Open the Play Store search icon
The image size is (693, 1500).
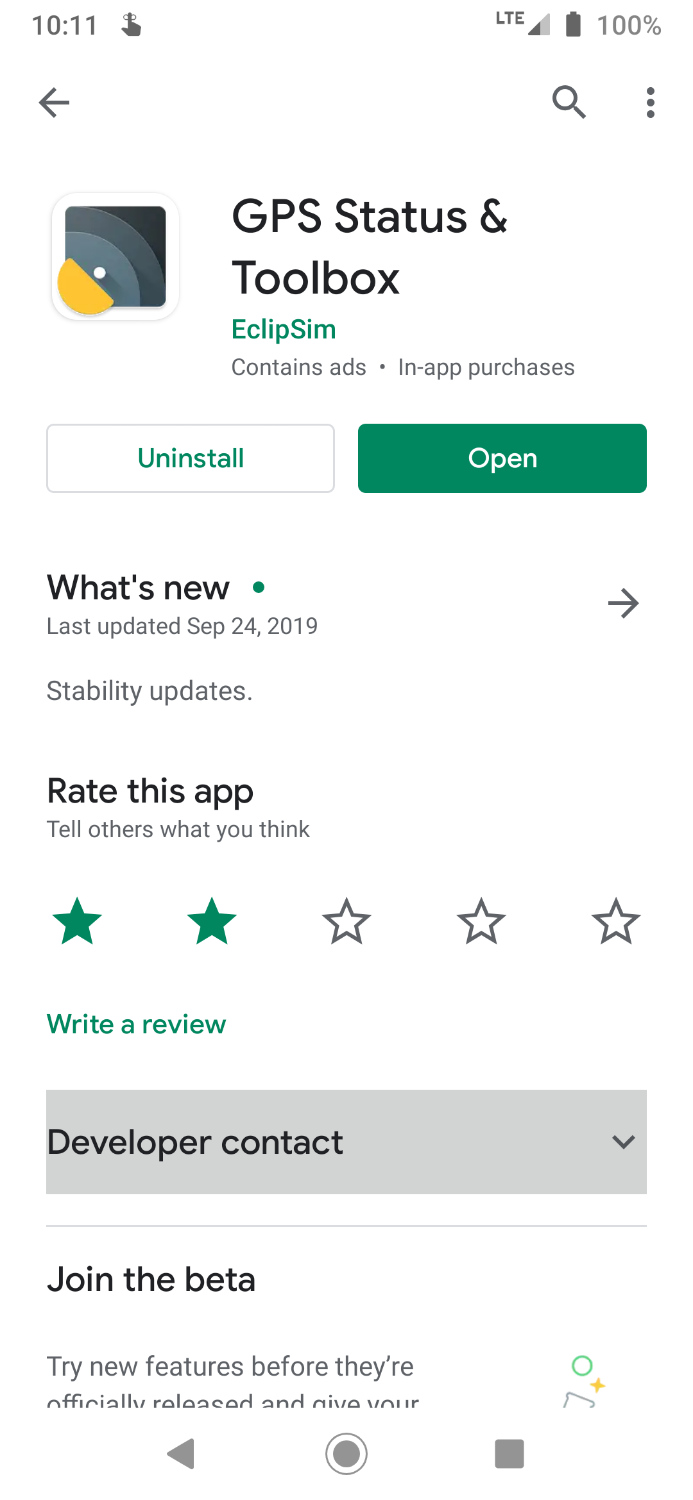[568, 102]
